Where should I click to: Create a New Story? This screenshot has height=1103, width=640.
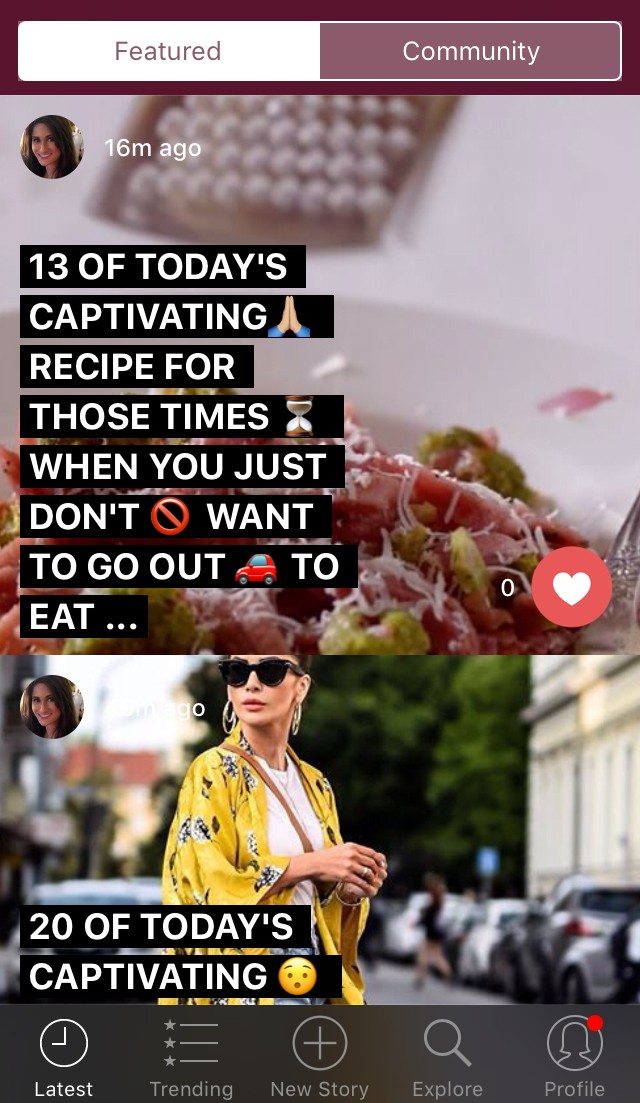[x=319, y=1058]
